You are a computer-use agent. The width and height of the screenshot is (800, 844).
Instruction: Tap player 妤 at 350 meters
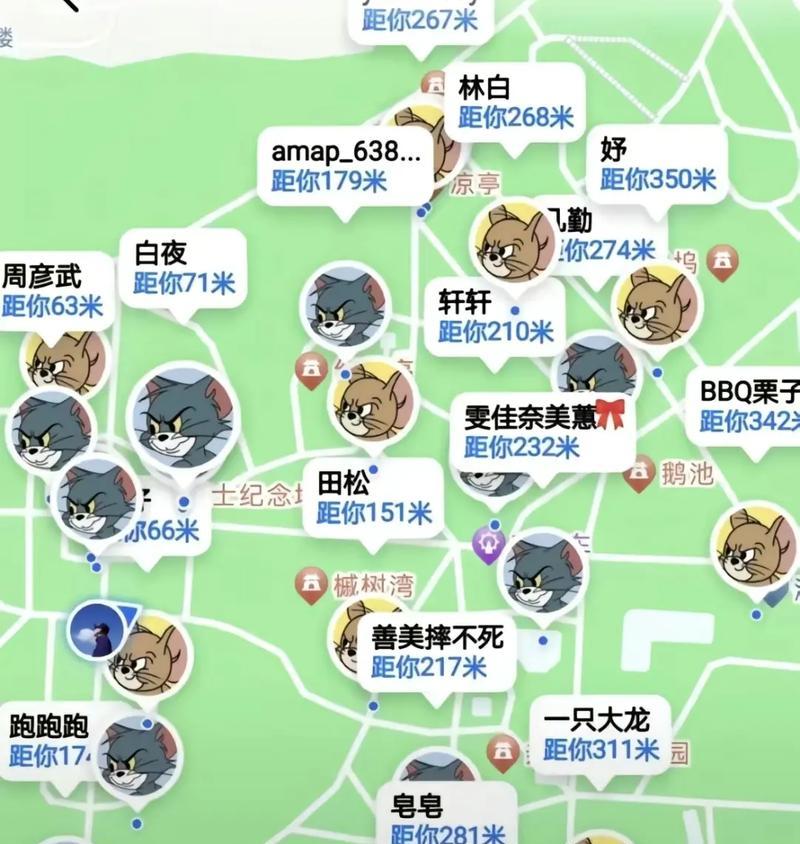(x=657, y=165)
